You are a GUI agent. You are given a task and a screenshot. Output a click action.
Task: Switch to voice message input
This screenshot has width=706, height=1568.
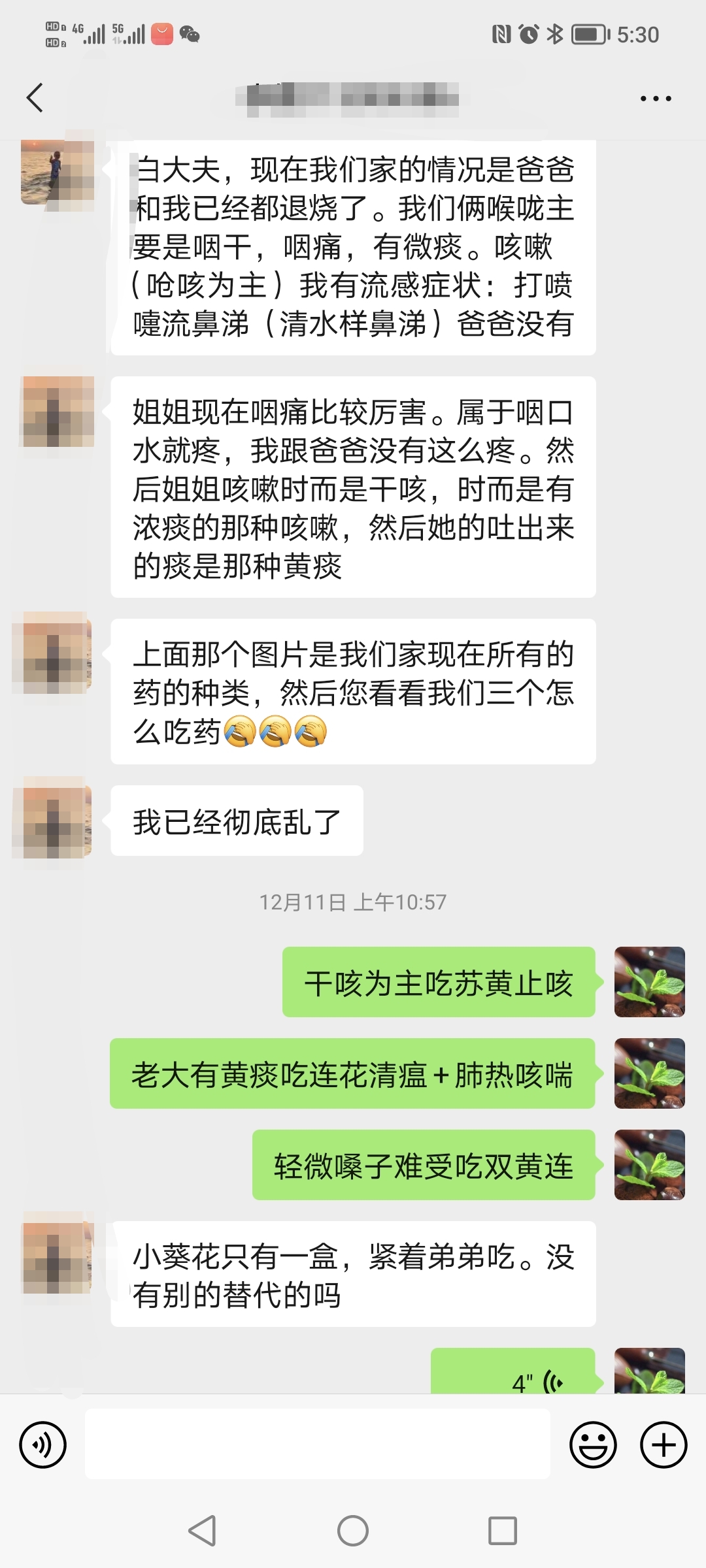(x=43, y=1445)
